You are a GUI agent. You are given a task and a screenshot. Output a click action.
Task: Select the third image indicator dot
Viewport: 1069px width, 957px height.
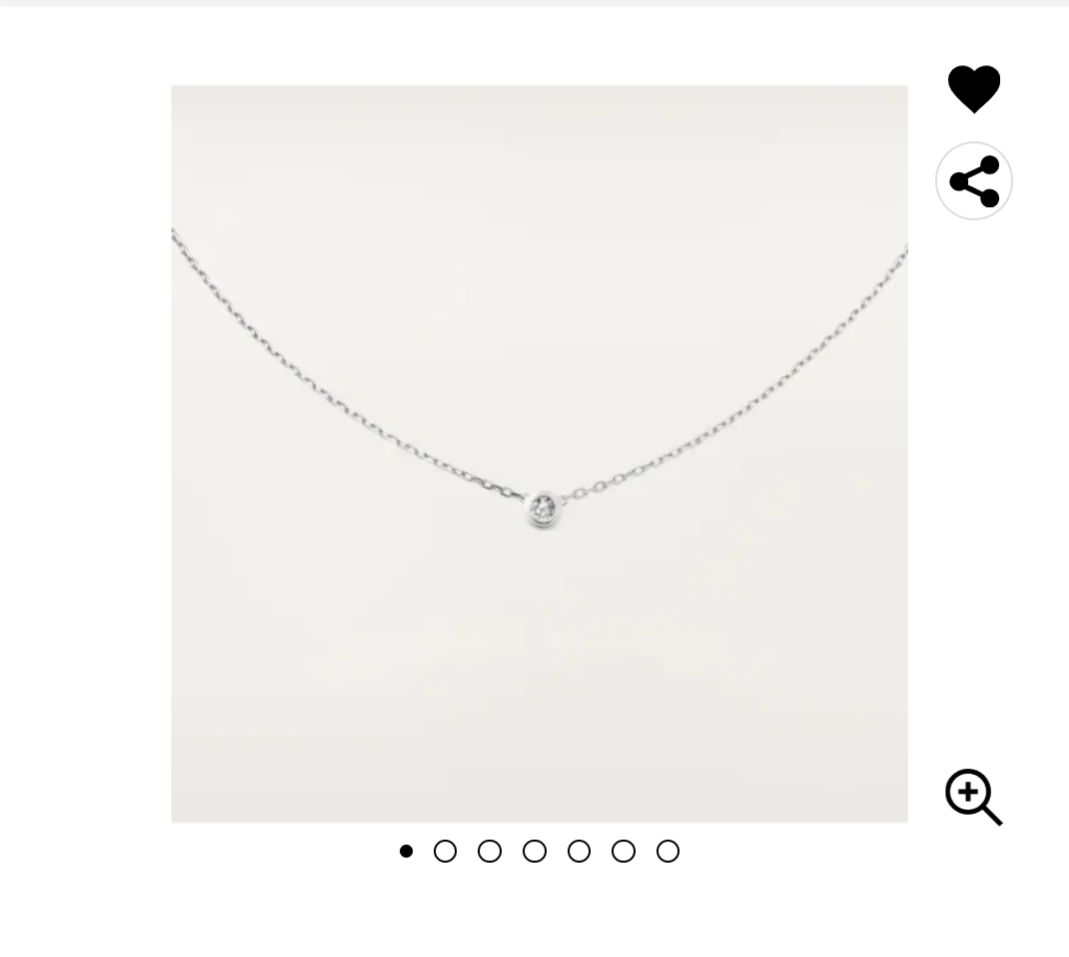[x=489, y=851]
